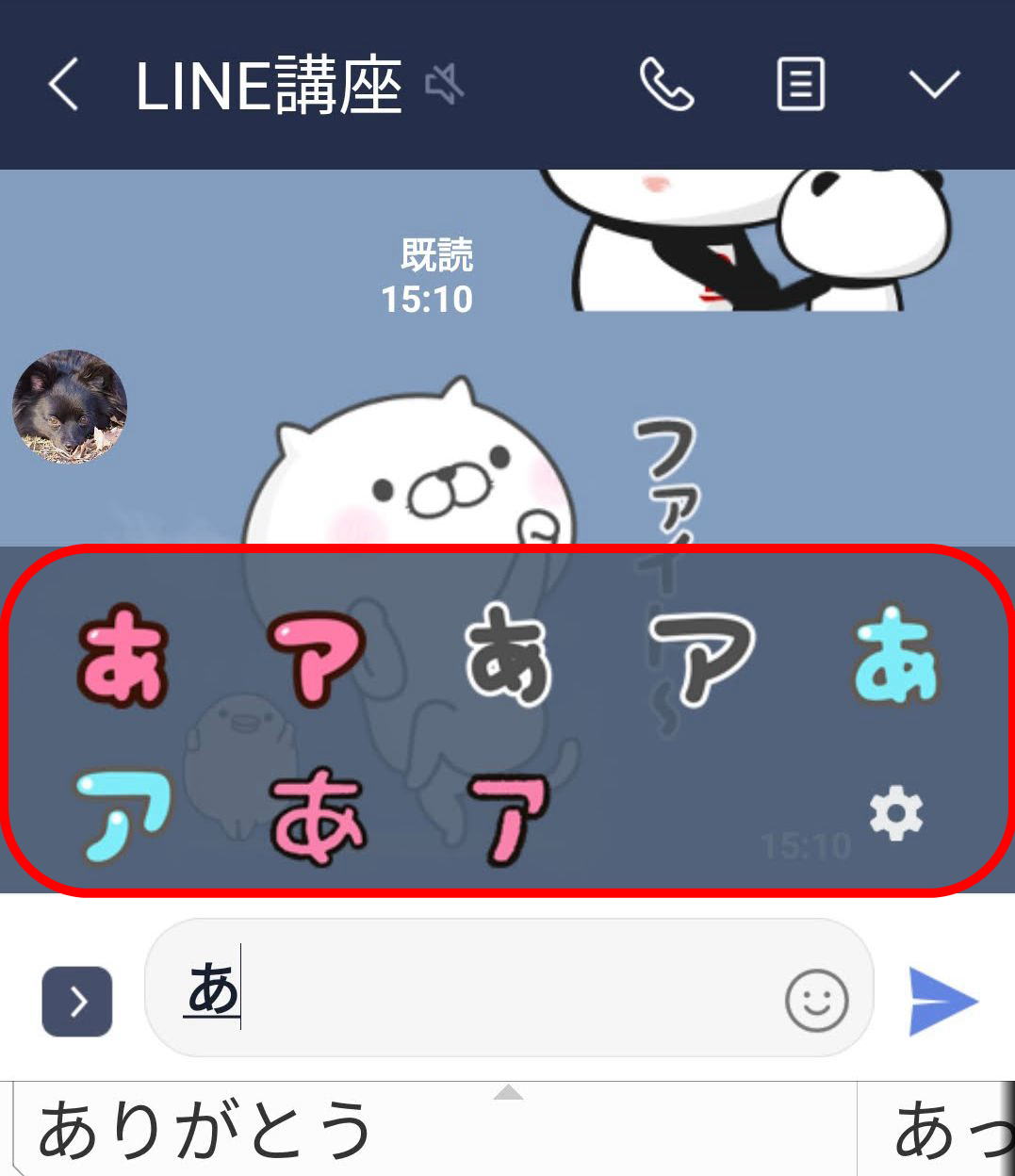The image size is (1015, 1176).
Task: Open the sender's dog profile picture
Action: (x=70, y=407)
